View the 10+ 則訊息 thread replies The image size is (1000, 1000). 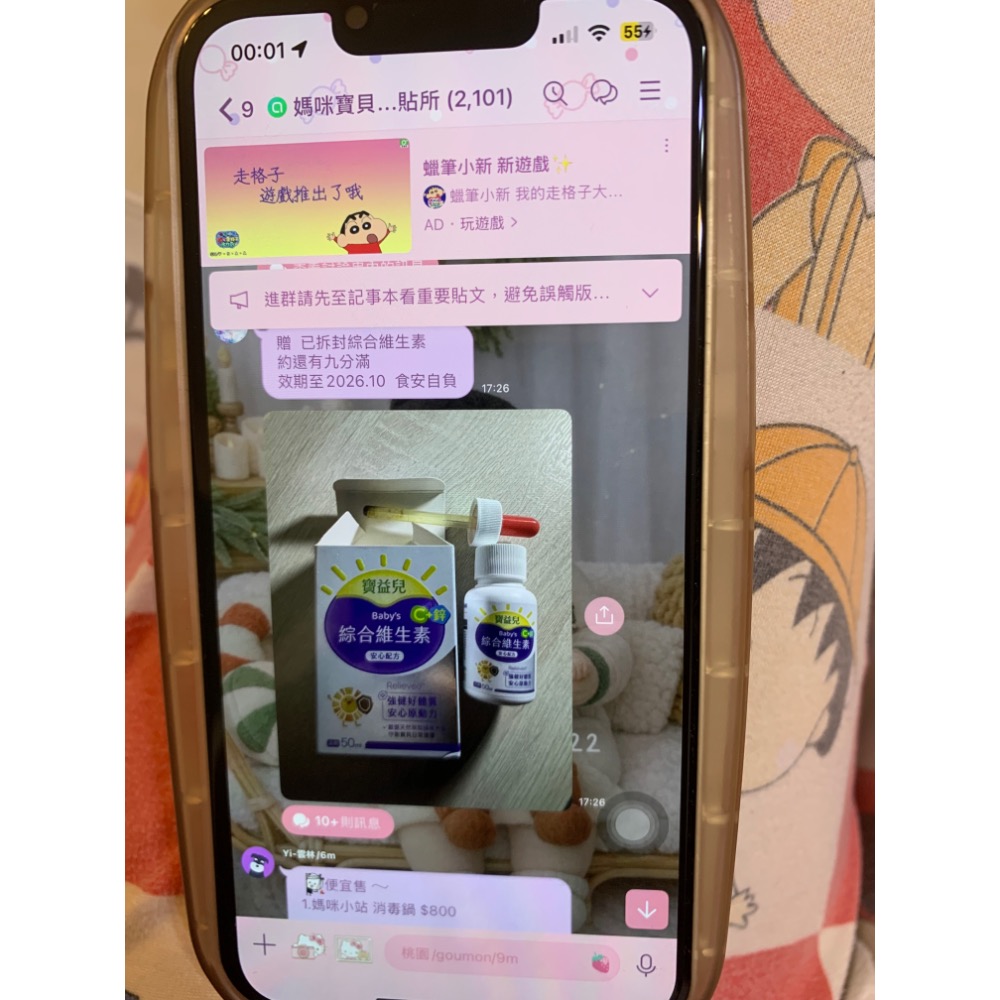[x=338, y=821]
